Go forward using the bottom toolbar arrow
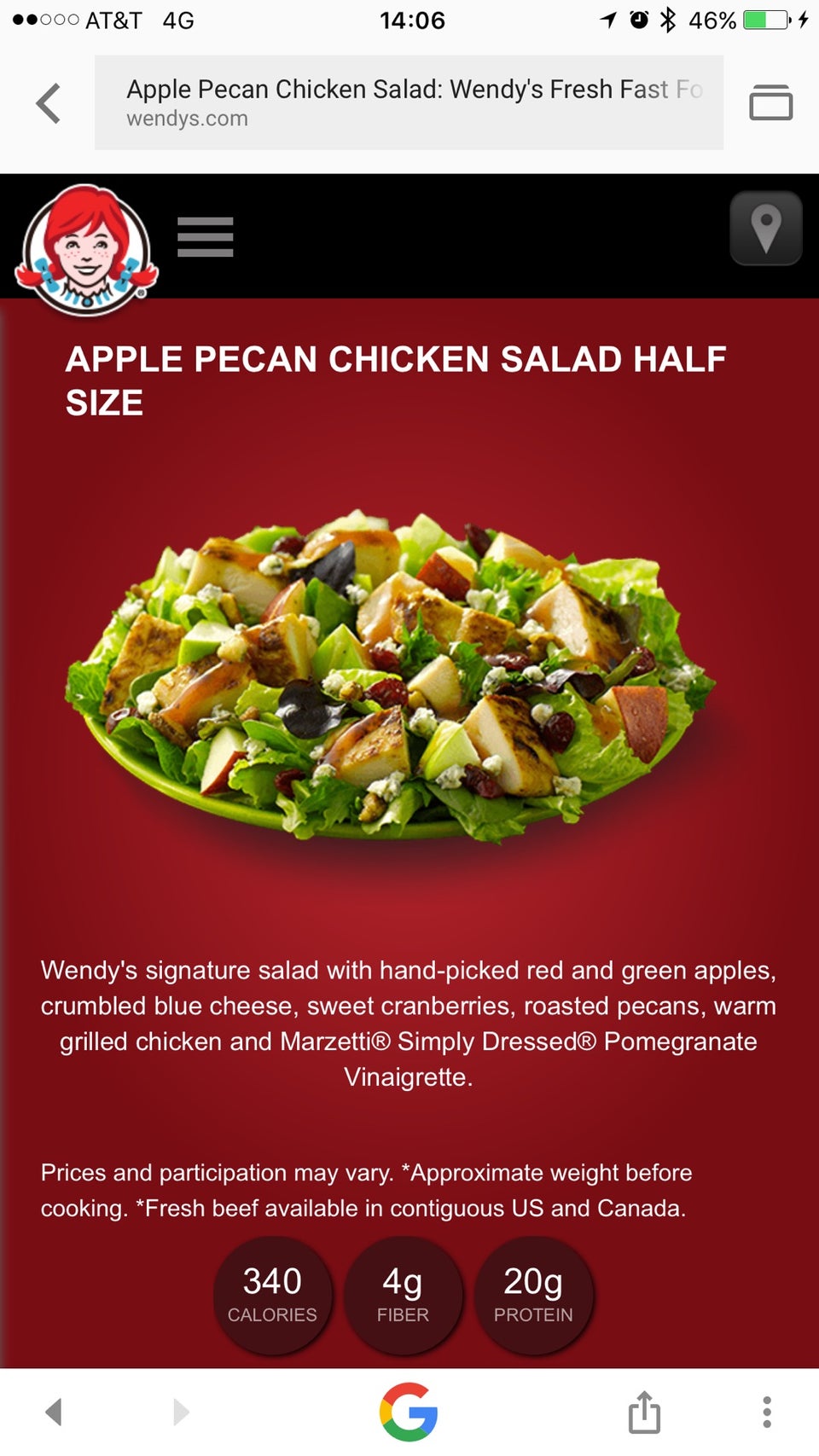Screen dimensions: 819x1456 181,1412
